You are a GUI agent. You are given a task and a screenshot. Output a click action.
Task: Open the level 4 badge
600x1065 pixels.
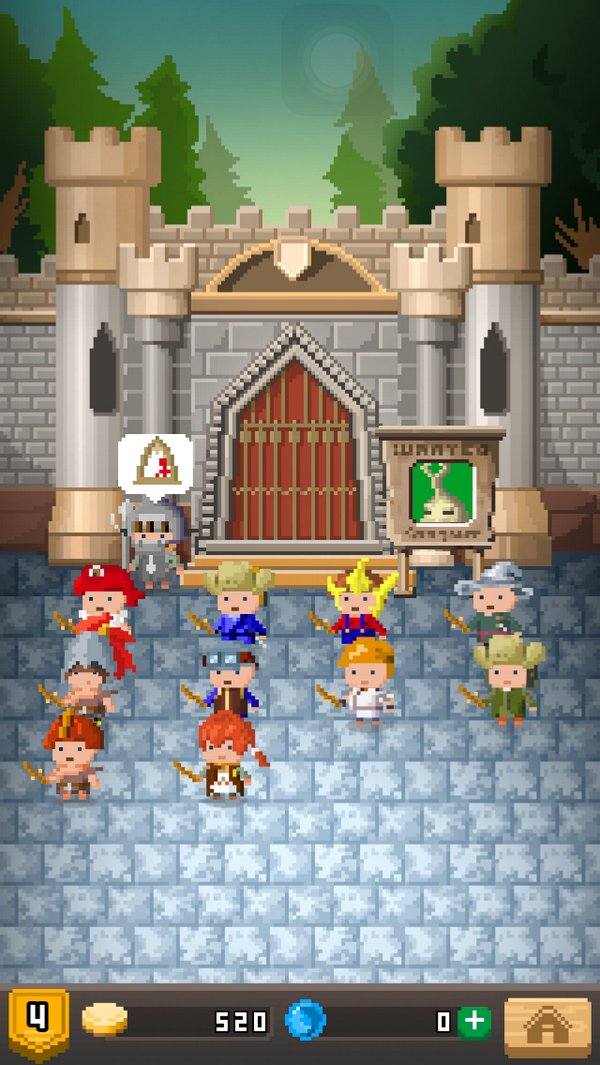pyautogui.click(x=38, y=1023)
